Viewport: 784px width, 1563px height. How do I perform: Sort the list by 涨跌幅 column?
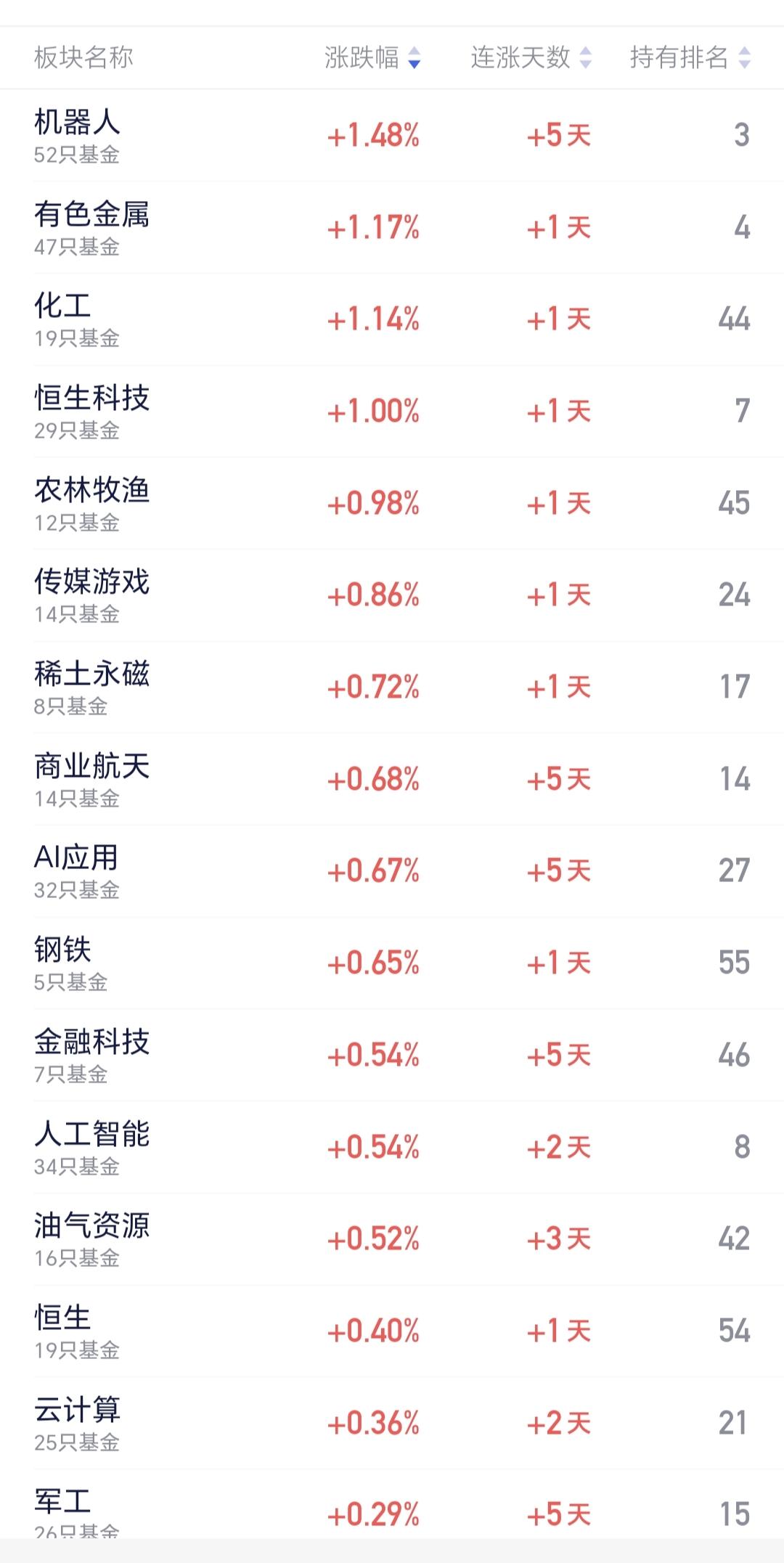pos(371,57)
